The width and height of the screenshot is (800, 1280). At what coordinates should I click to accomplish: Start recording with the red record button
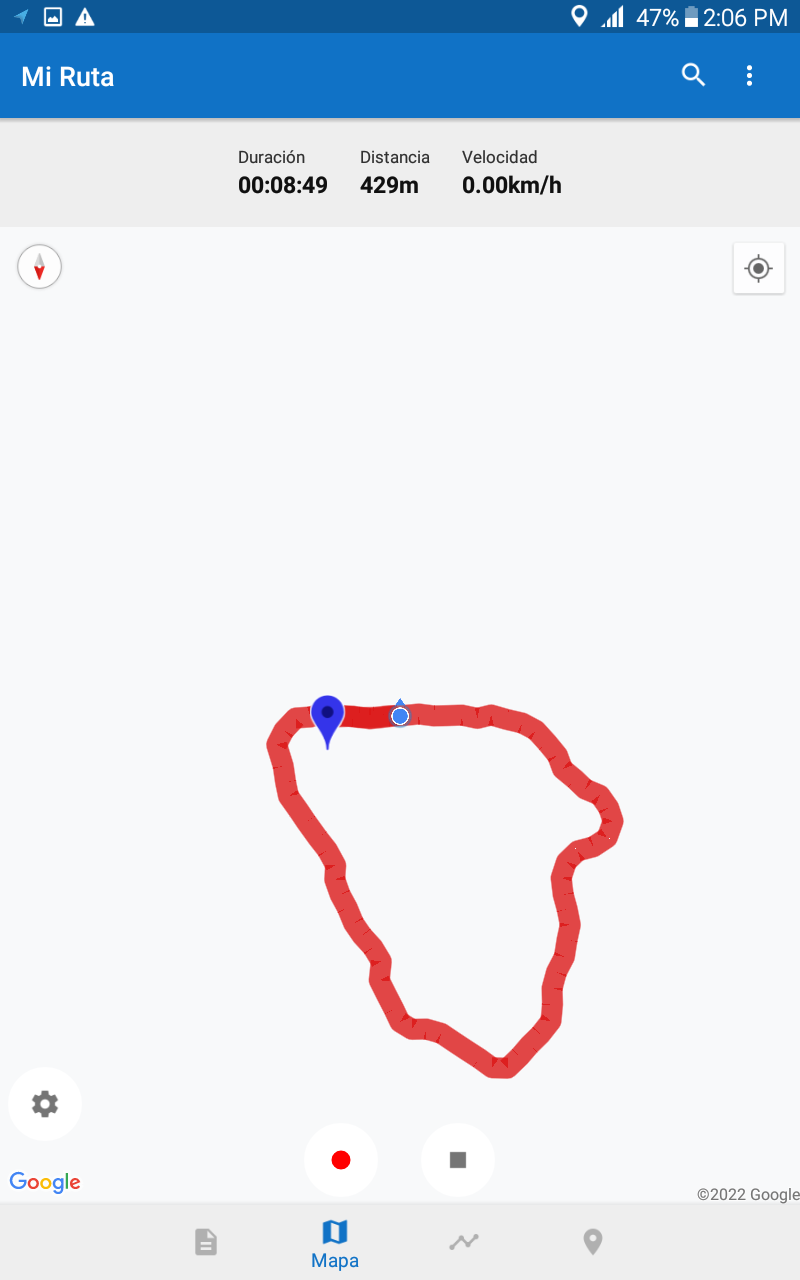[x=341, y=1160]
